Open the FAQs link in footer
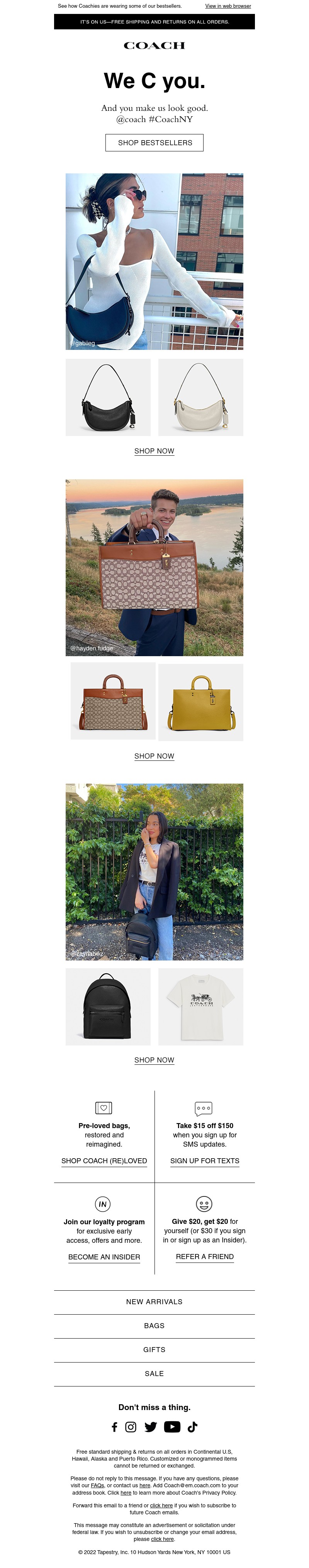This screenshot has height=1568, width=309. (x=97, y=1485)
